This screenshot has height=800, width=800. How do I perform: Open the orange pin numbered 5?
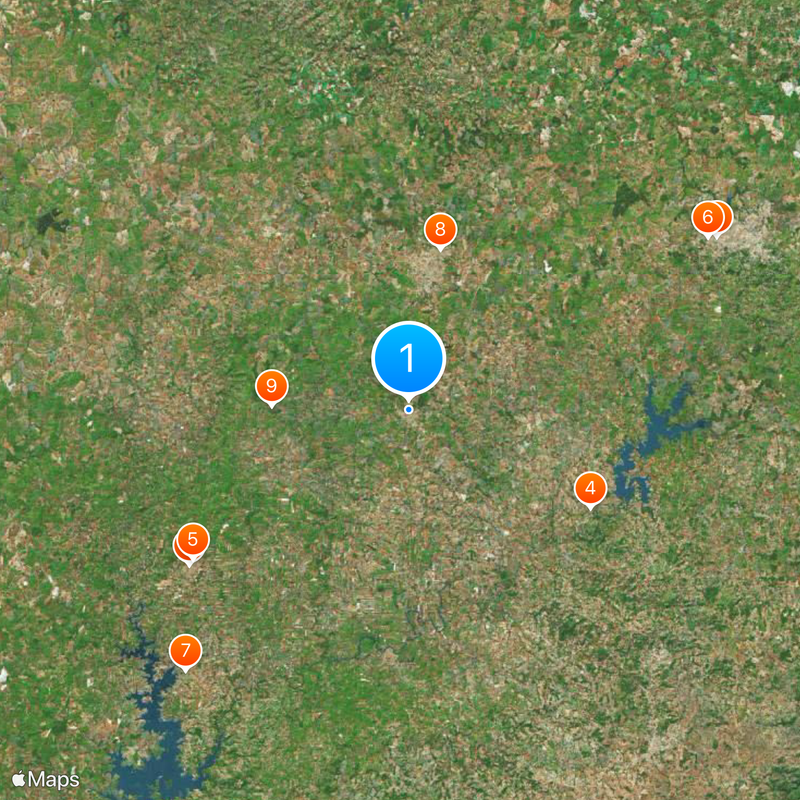point(193,539)
